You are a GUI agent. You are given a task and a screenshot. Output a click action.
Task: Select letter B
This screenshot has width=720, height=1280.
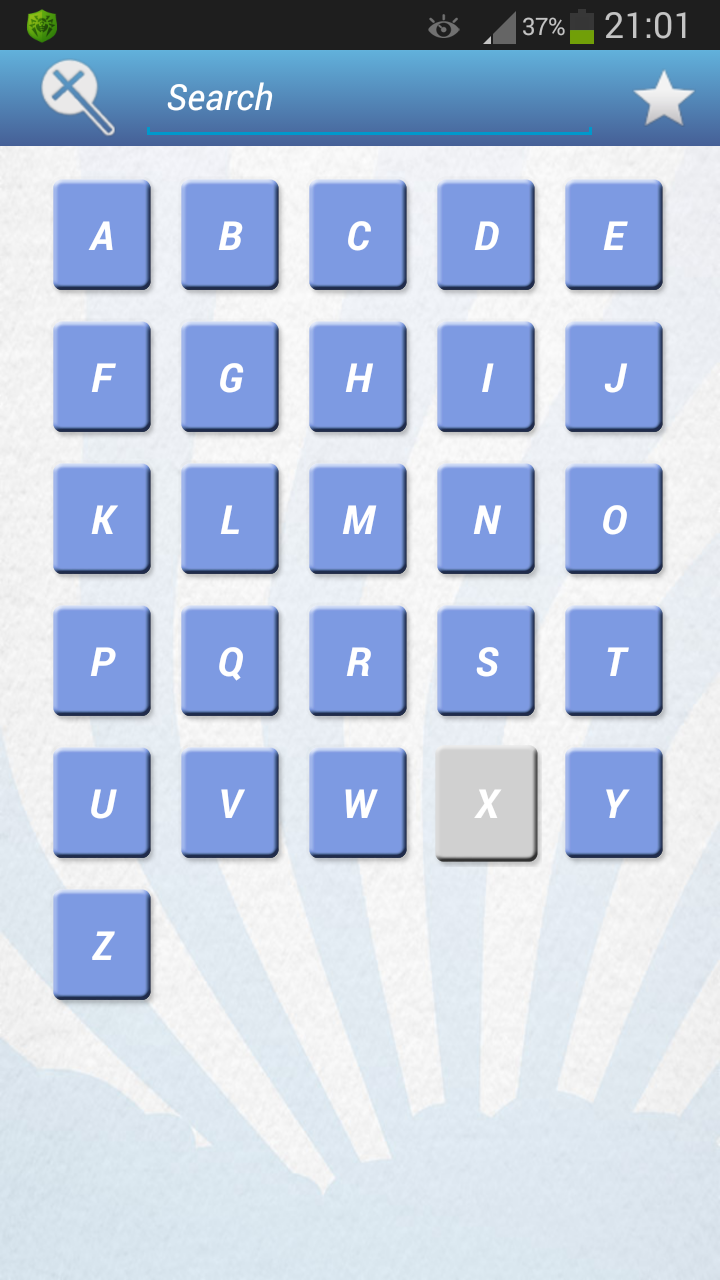coord(229,234)
